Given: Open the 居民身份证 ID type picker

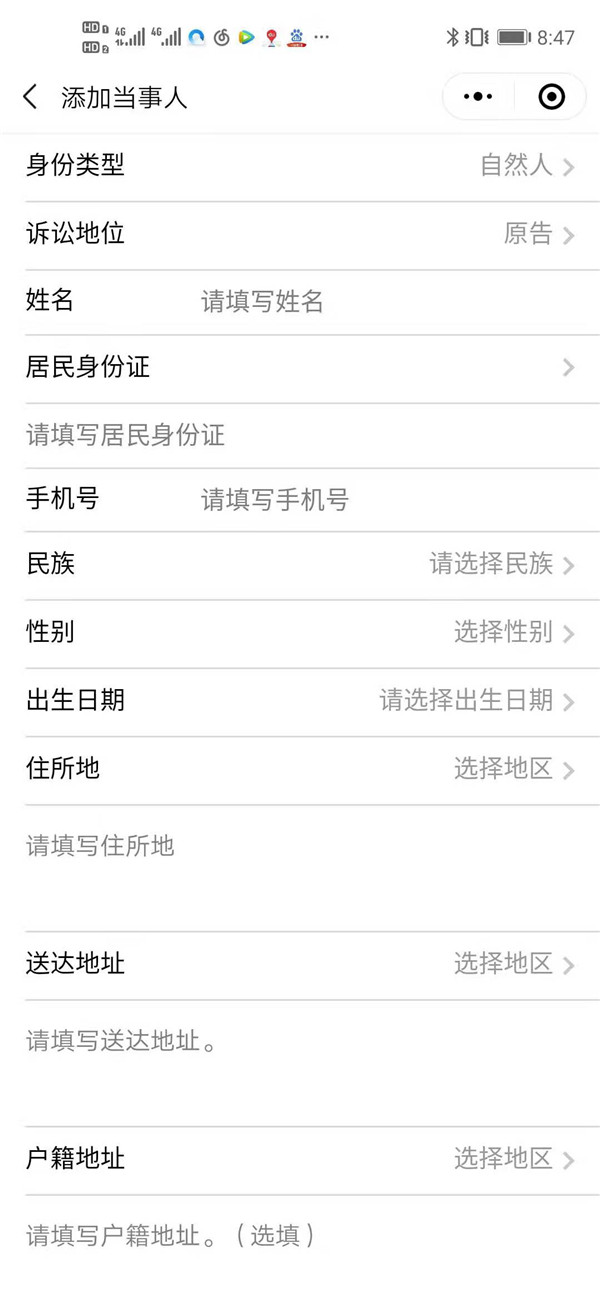Looking at the screenshot, I should [x=300, y=368].
